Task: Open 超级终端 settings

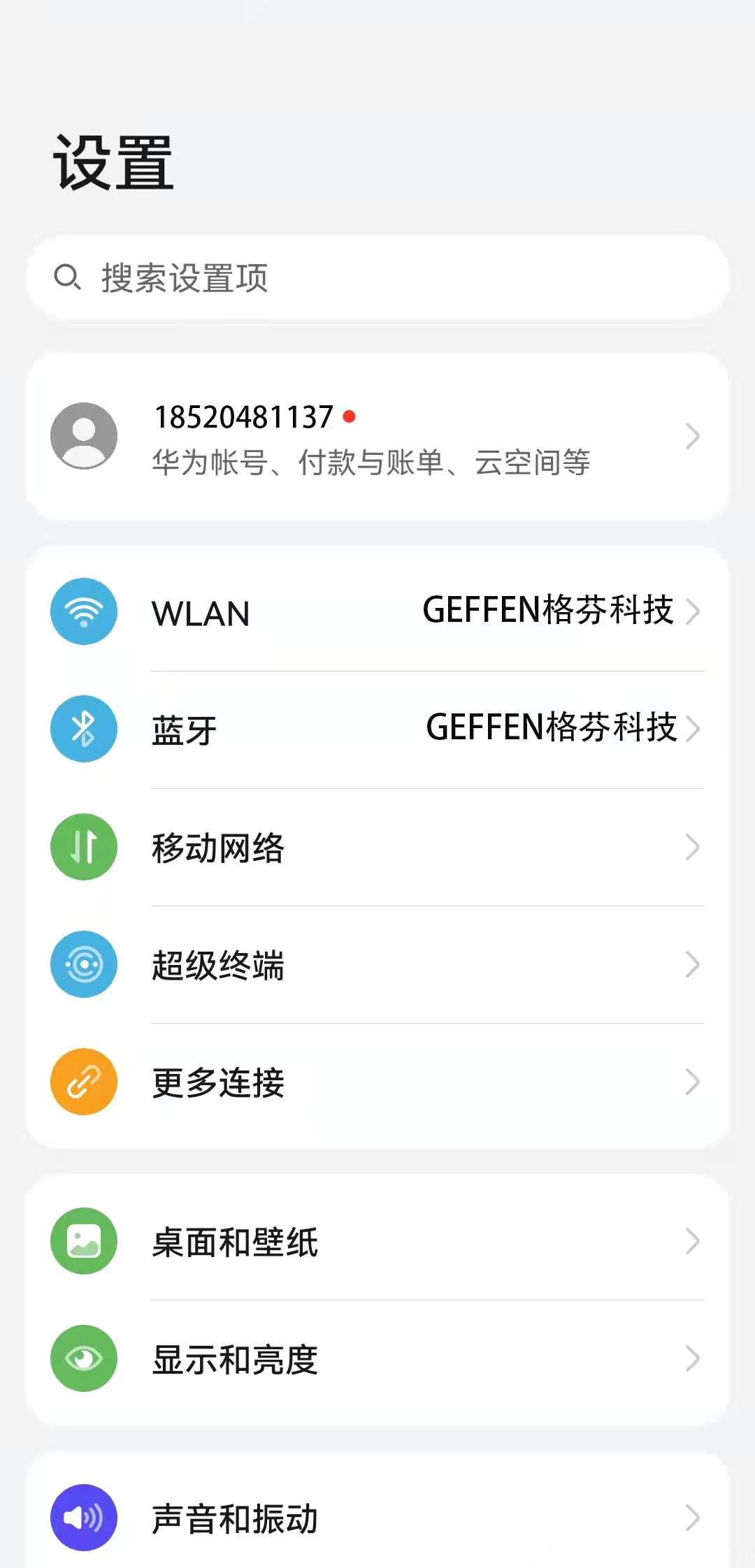Action: (377, 964)
